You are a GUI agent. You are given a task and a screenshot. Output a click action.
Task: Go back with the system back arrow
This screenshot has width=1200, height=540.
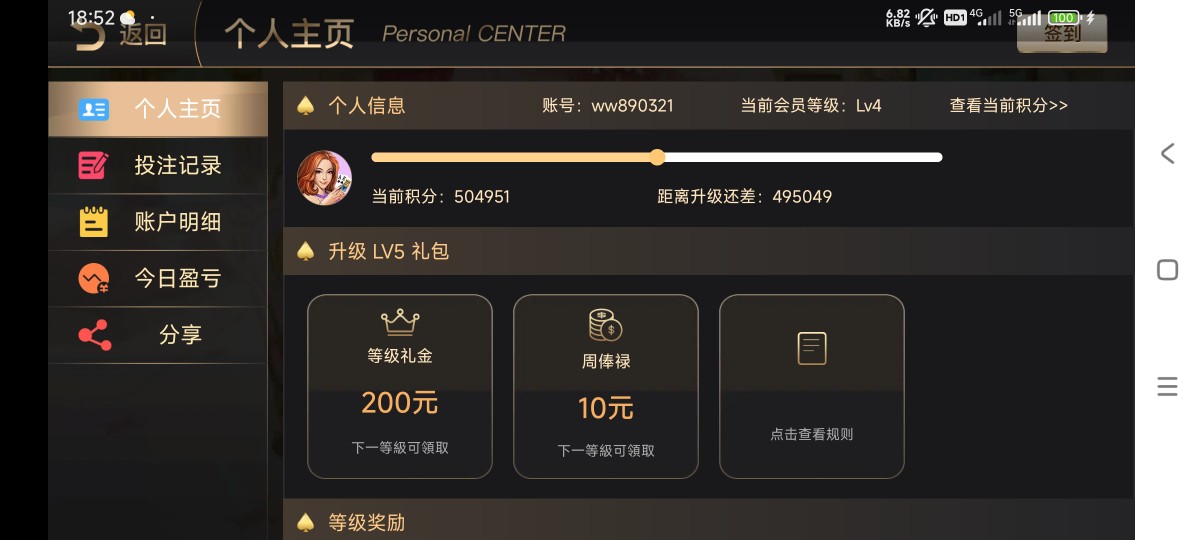point(1167,153)
